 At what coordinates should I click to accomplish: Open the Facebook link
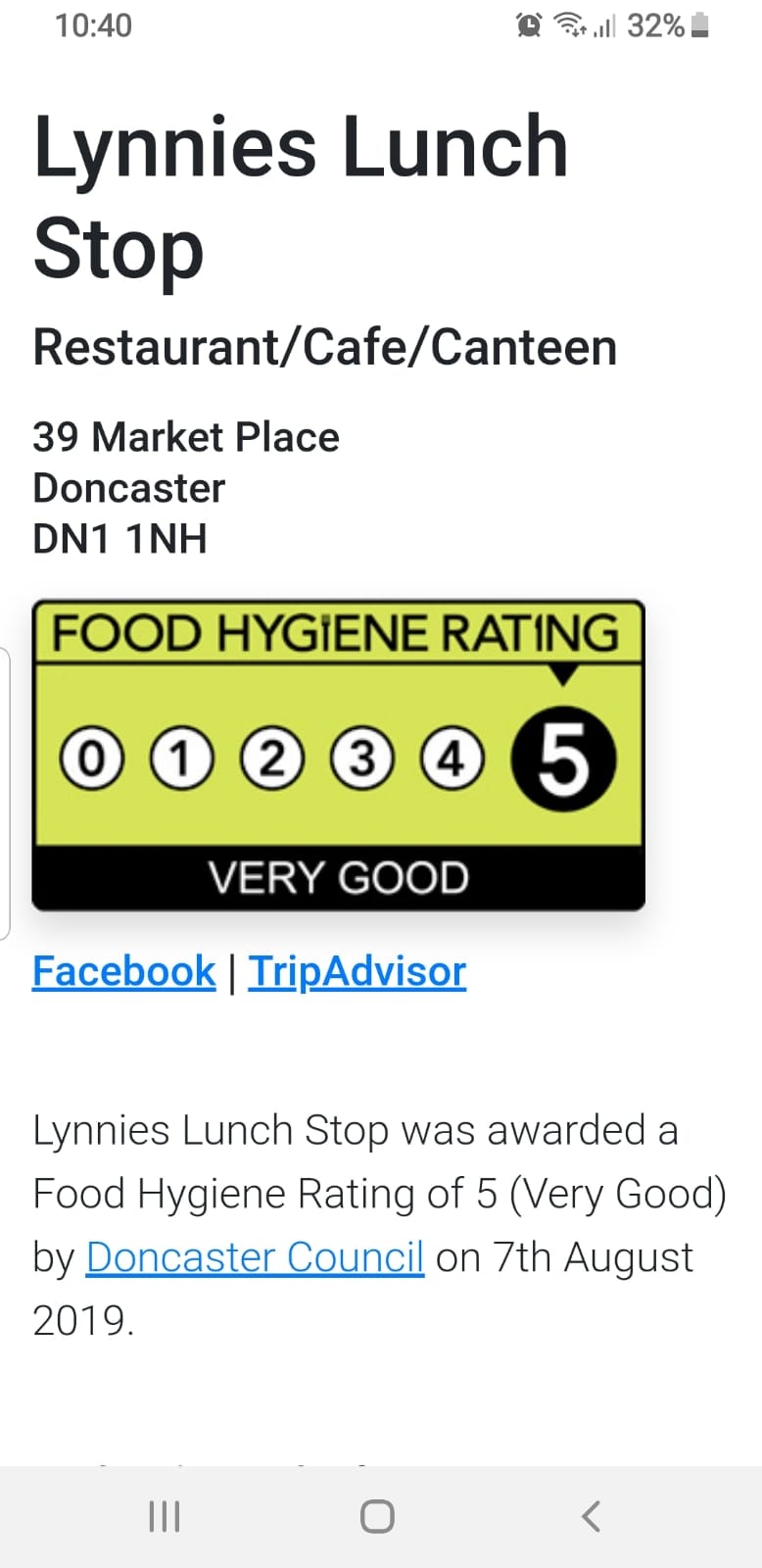coord(123,971)
